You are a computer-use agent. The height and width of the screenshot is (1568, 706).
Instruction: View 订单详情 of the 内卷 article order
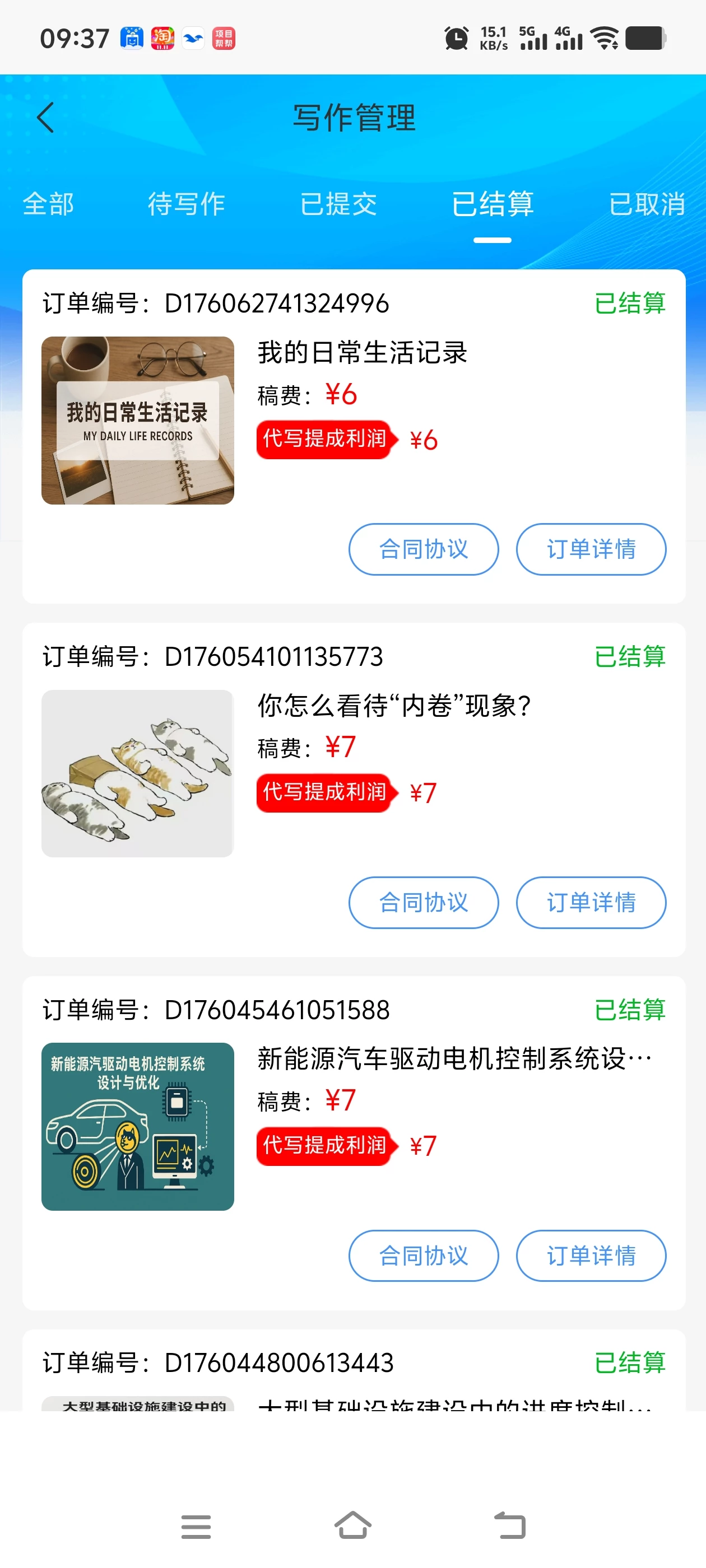pos(591,903)
